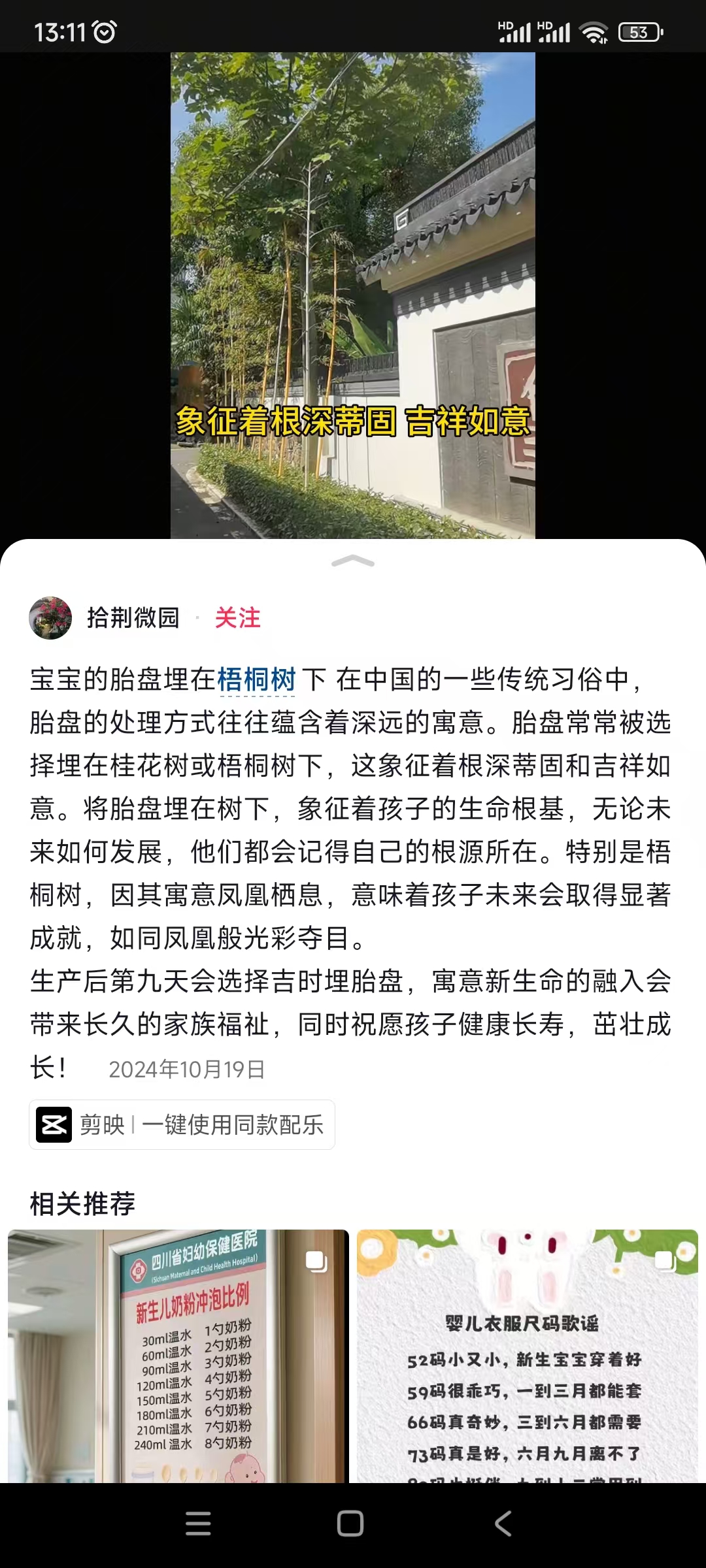Image resolution: width=706 pixels, height=1568 pixels.
Task: Use 剪映 一键使用同款配乐 button
Action: [182, 1125]
